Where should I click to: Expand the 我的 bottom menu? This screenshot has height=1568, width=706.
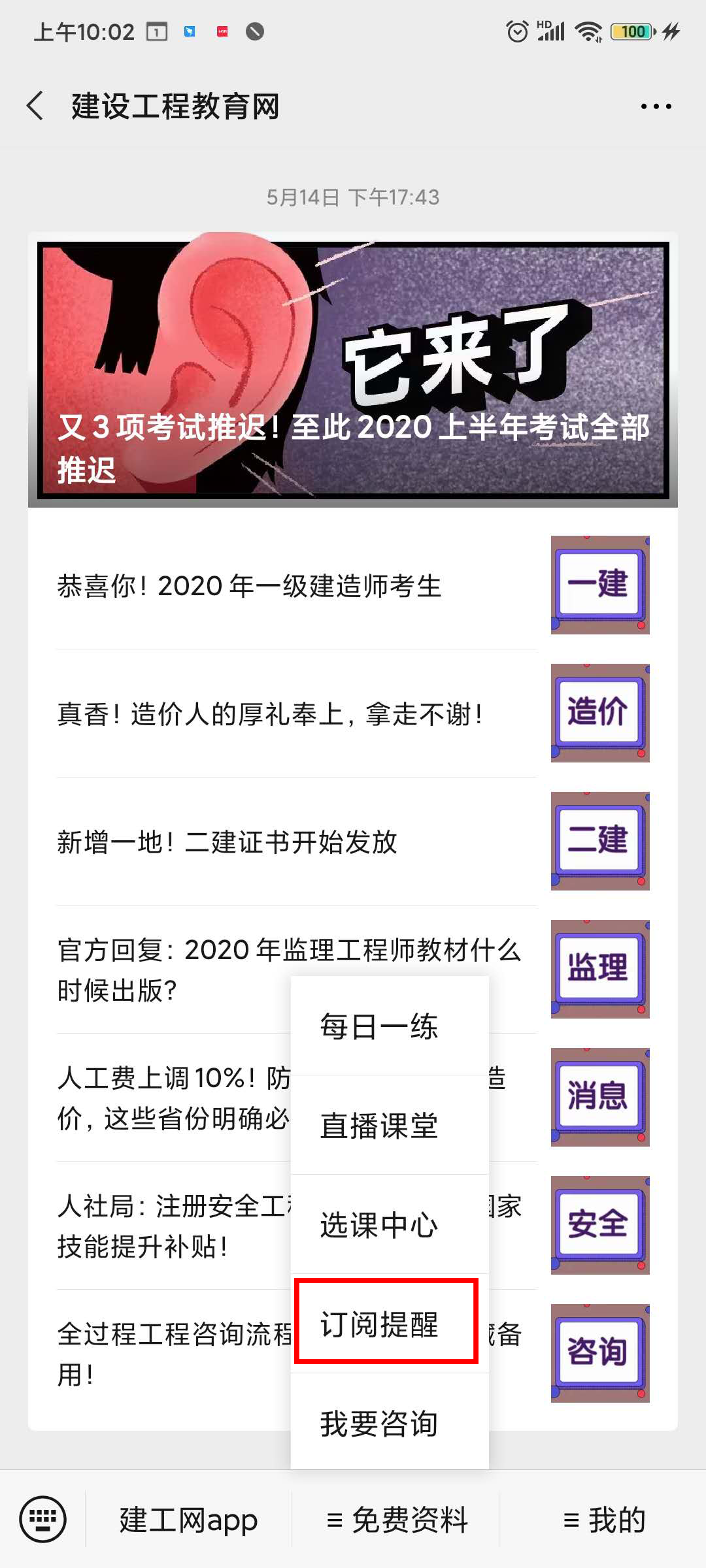[x=605, y=1518]
